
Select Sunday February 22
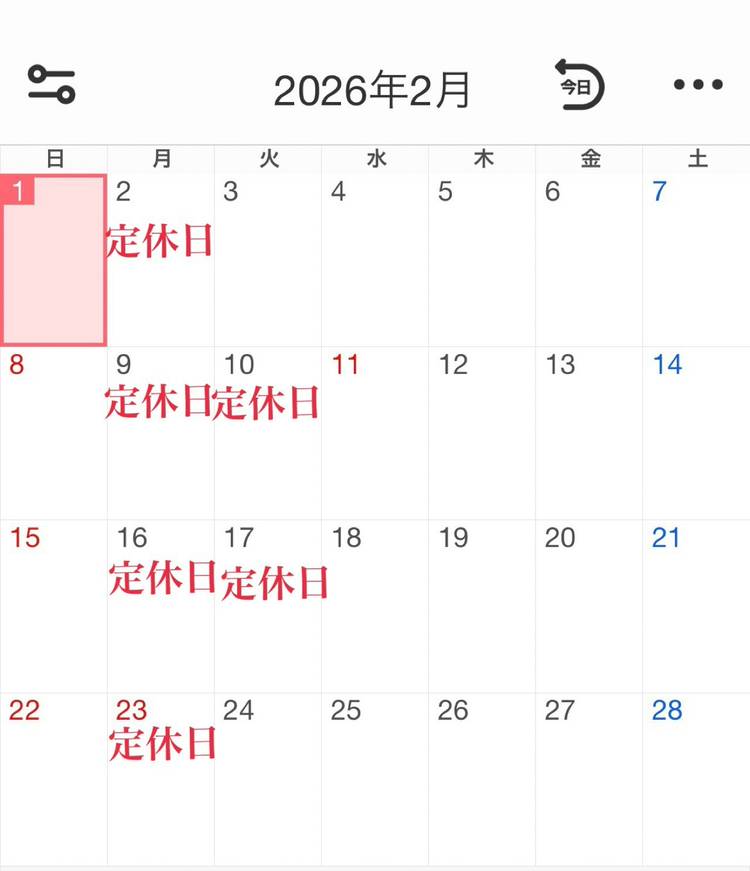pyautogui.click(x=54, y=778)
